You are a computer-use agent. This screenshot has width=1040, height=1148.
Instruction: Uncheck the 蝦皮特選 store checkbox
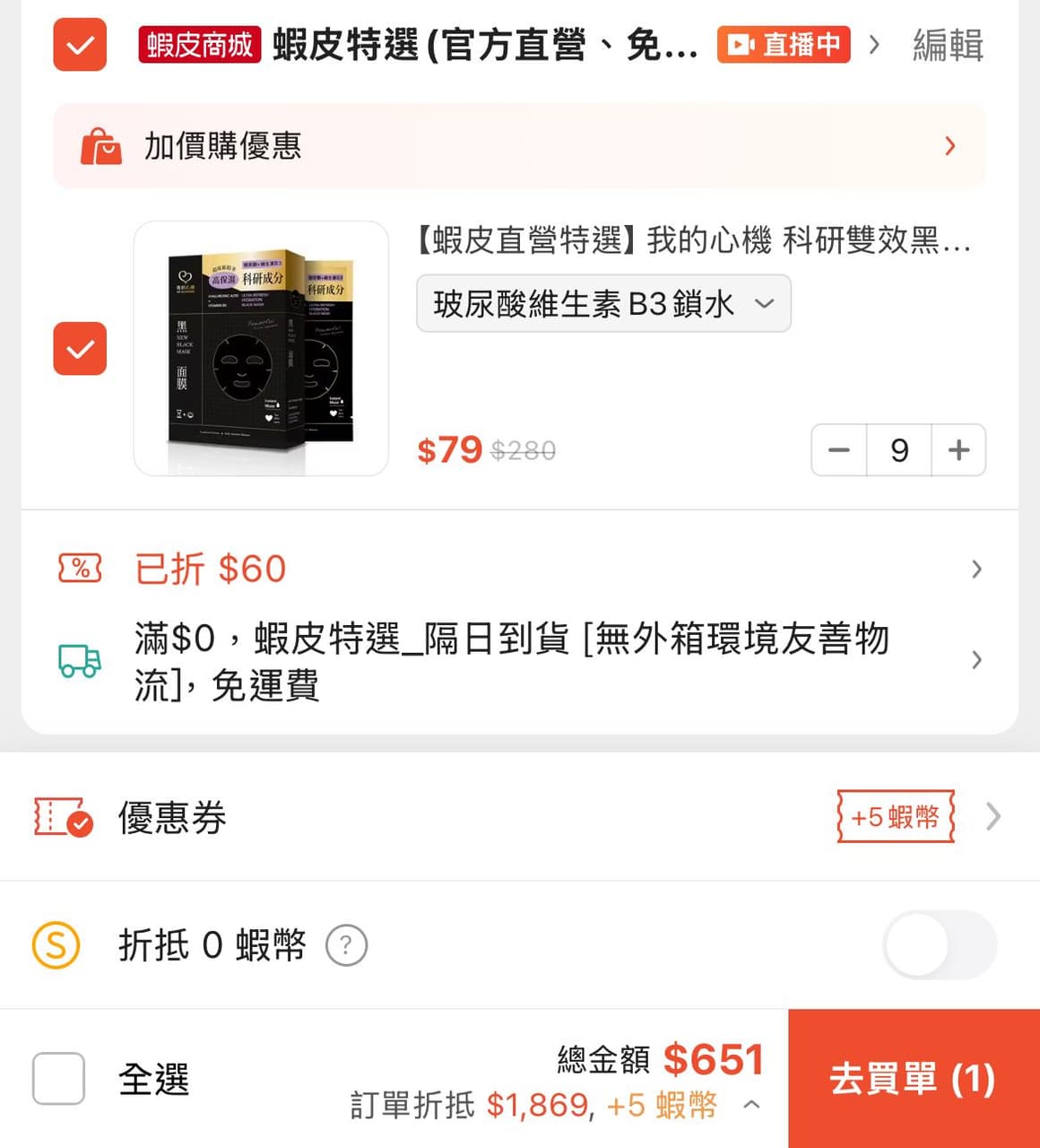click(x=79, y=44)
